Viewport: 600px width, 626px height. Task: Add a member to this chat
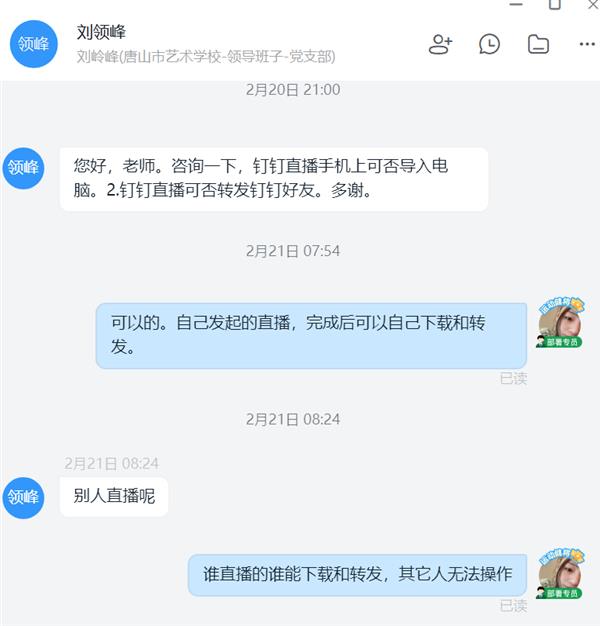coord(440,44)
